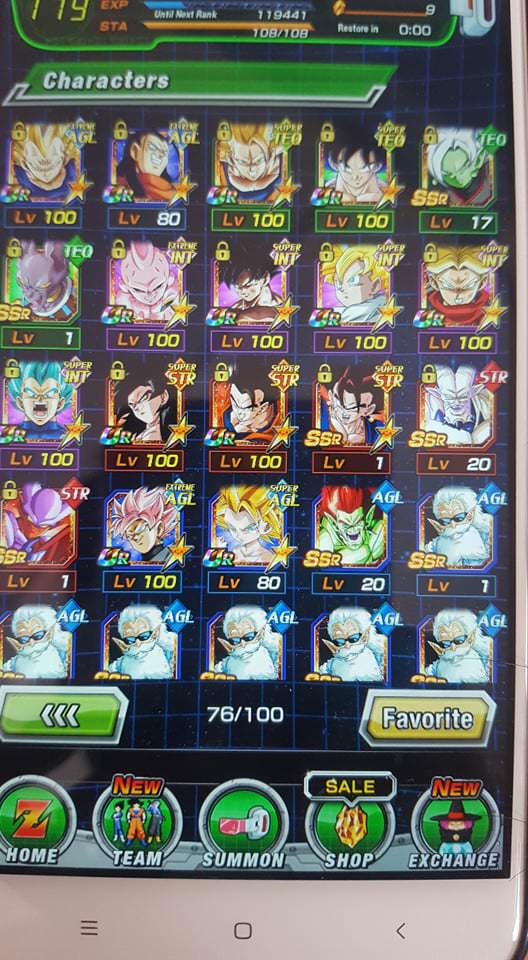The width and height of the screenshot is (528, 960).
Task: Select the SSR TEQ character at Lv 17
Action: click(459, 179)
